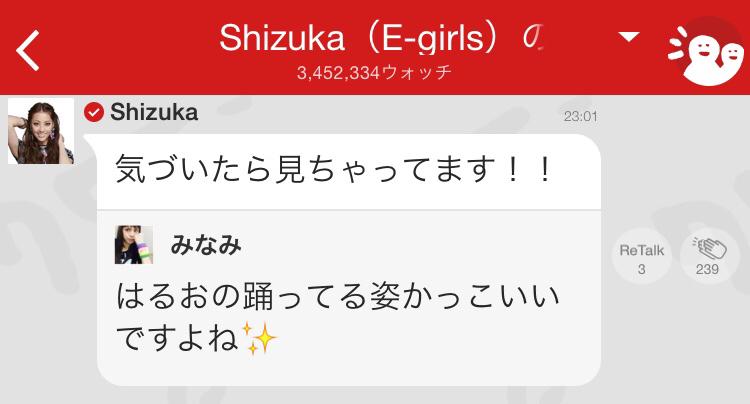View みなみ's profile avatar
Image resolution: width=750 pixels, height=404 pixels.
[x=134, y=246]
